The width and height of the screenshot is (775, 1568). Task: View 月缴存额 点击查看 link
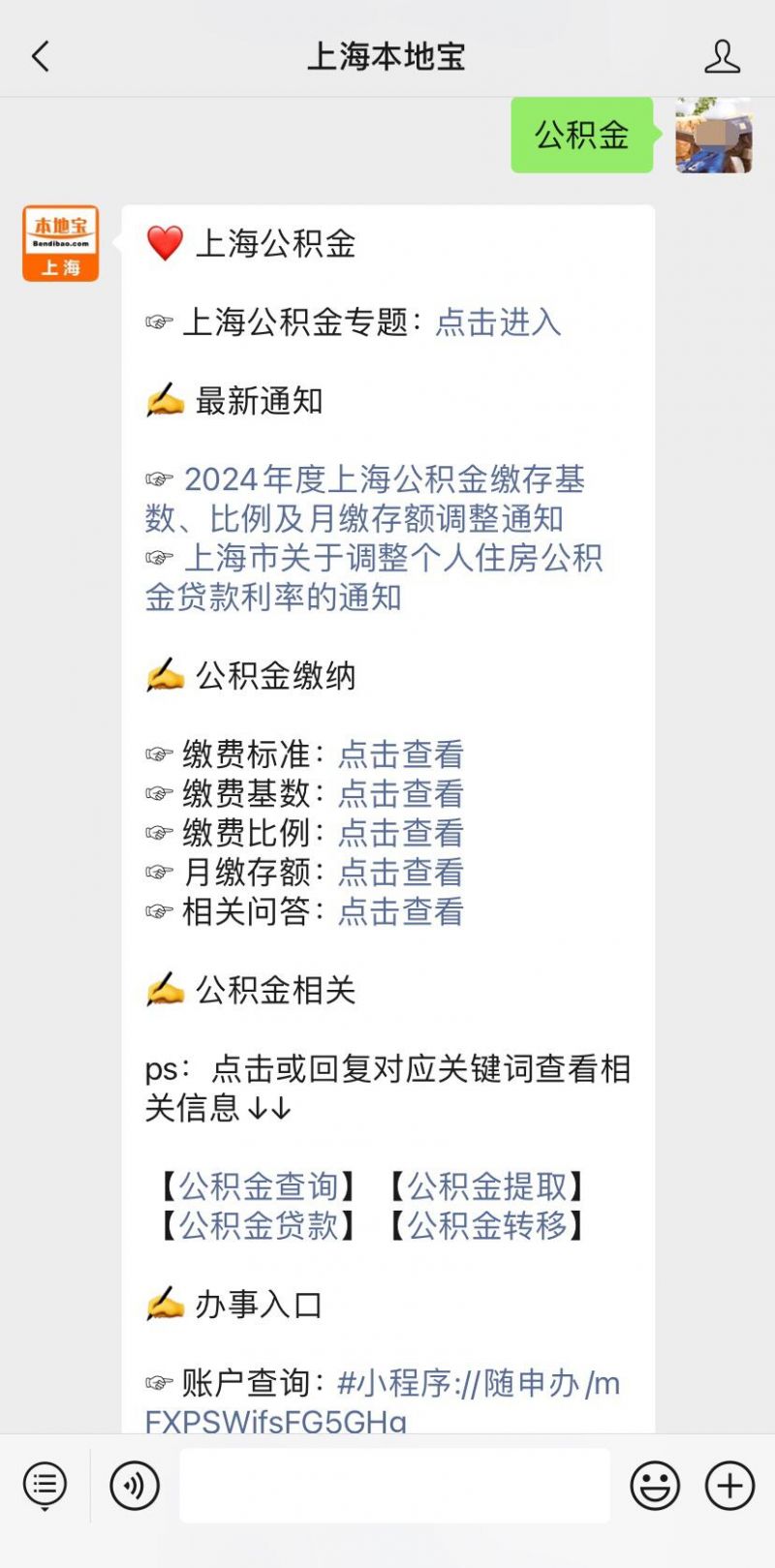click(x=401, y=873)
